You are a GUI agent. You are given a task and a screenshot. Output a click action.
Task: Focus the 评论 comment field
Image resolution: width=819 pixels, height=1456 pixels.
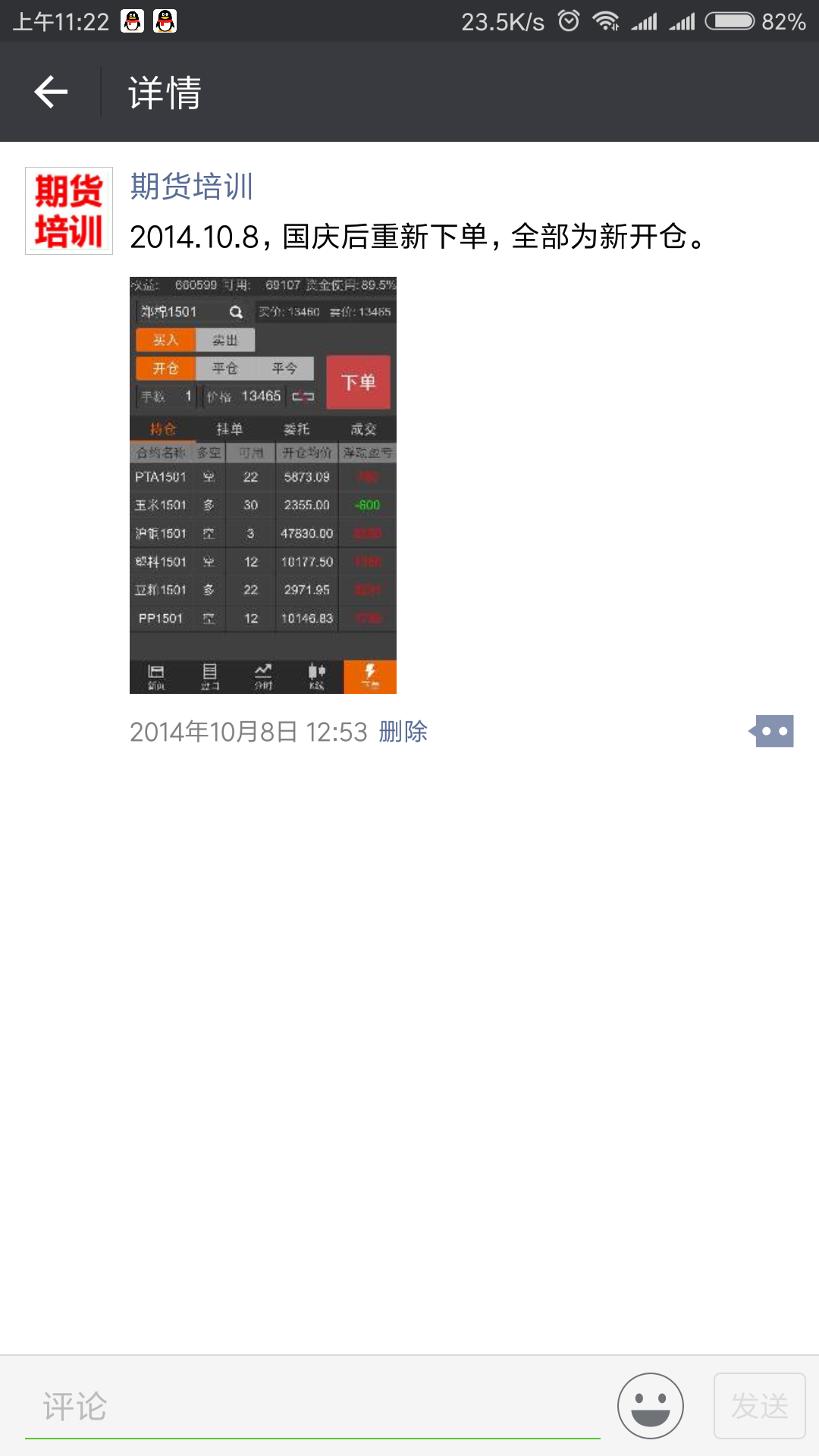point(312,1407)
